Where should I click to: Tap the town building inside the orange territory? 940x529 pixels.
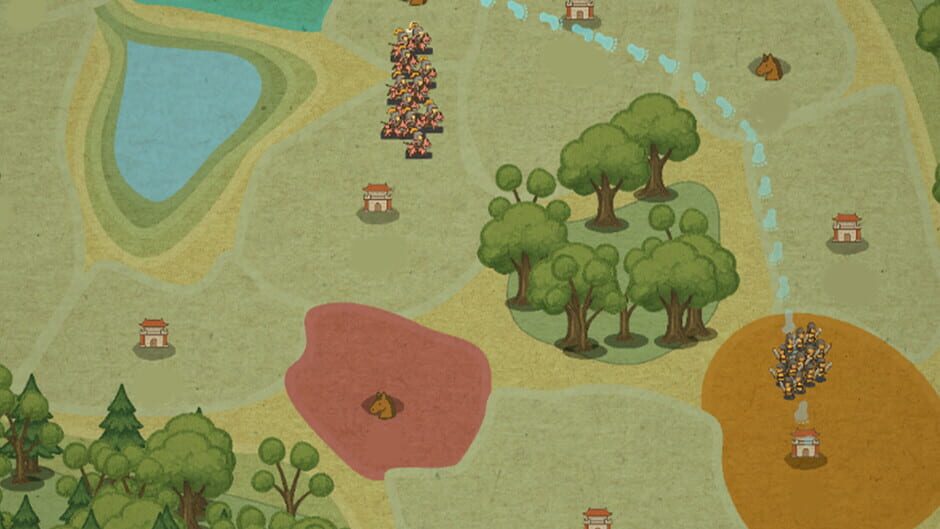coord(805,443)
